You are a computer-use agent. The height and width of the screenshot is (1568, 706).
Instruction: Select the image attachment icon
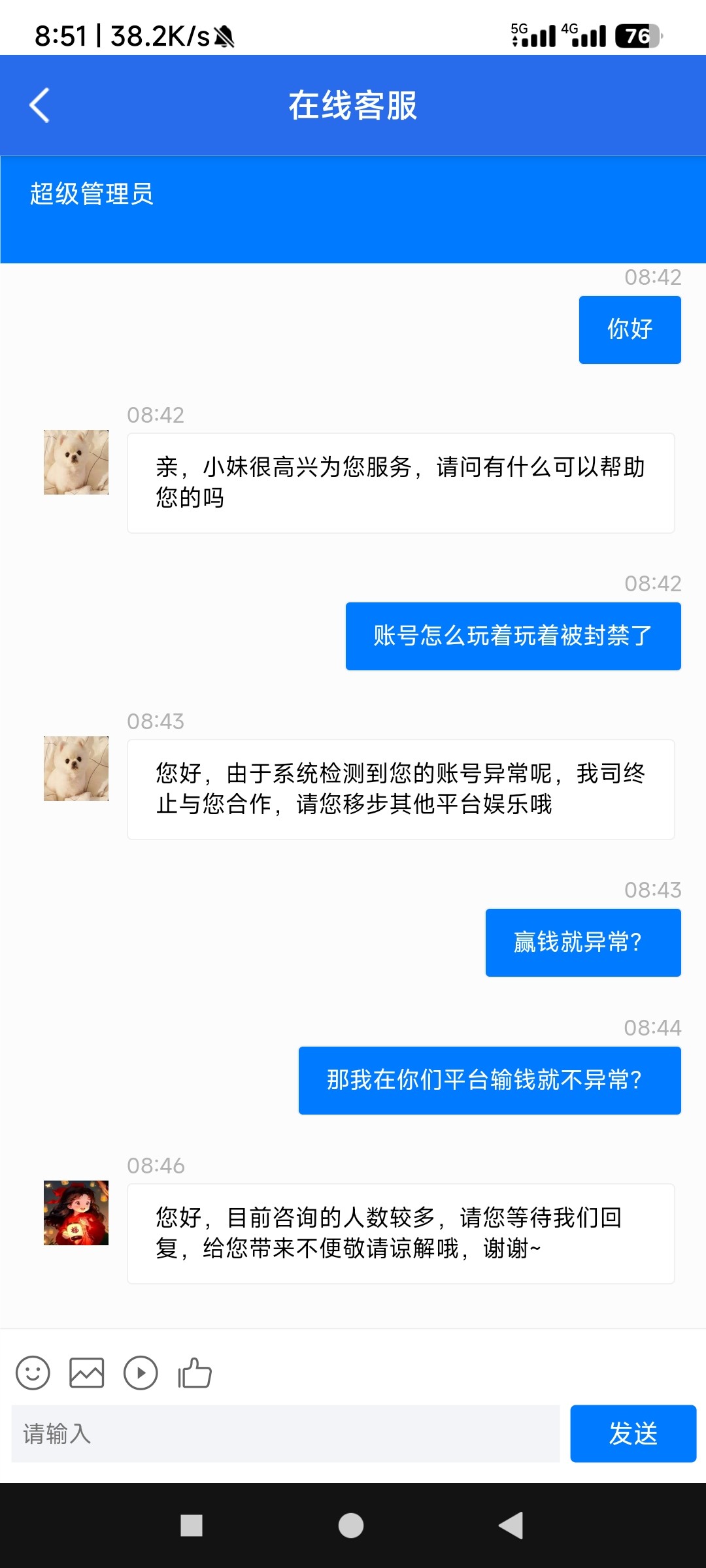[87, 1373]
